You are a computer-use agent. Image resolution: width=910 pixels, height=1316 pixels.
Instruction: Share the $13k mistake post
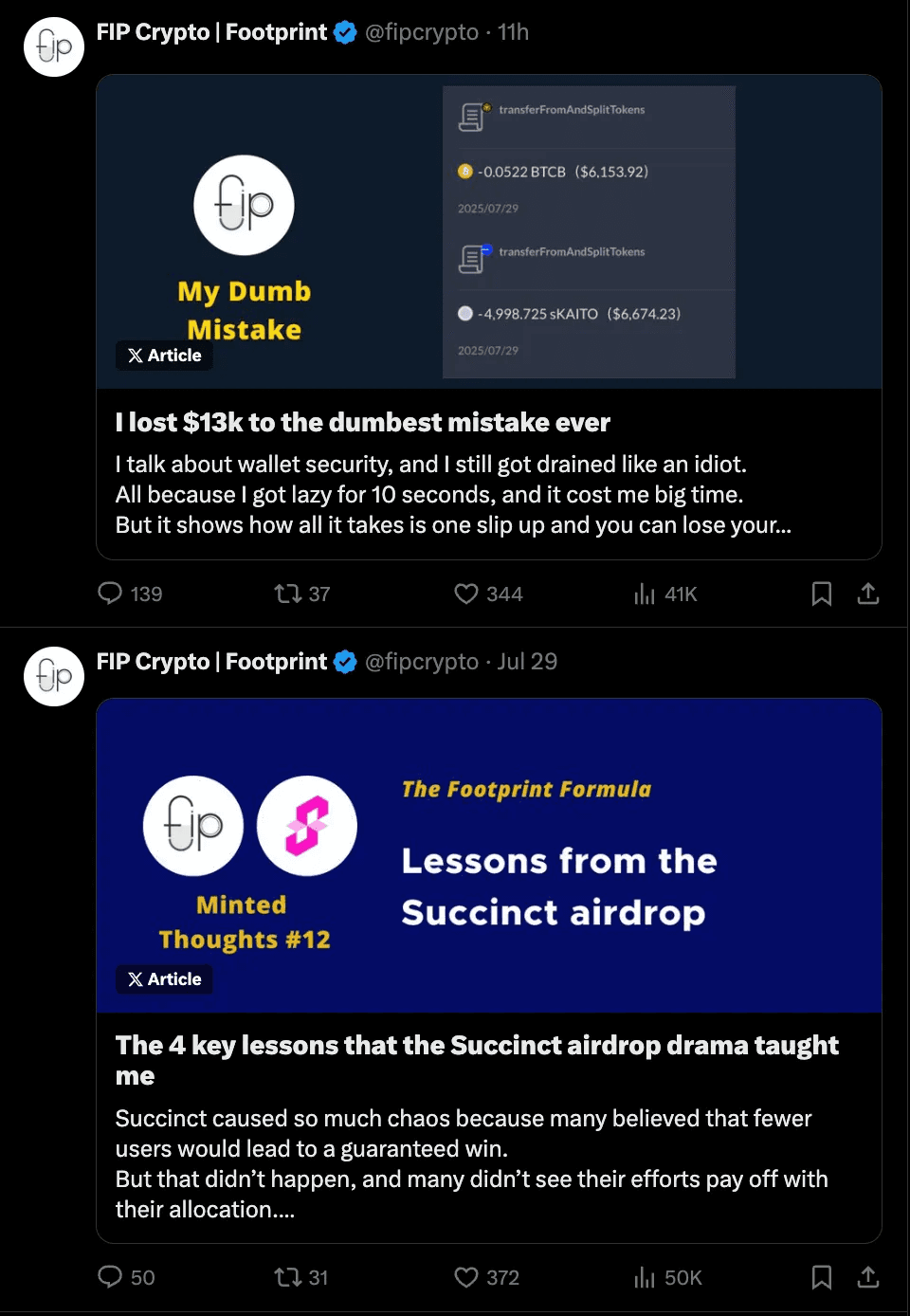(x=868, y=594)
